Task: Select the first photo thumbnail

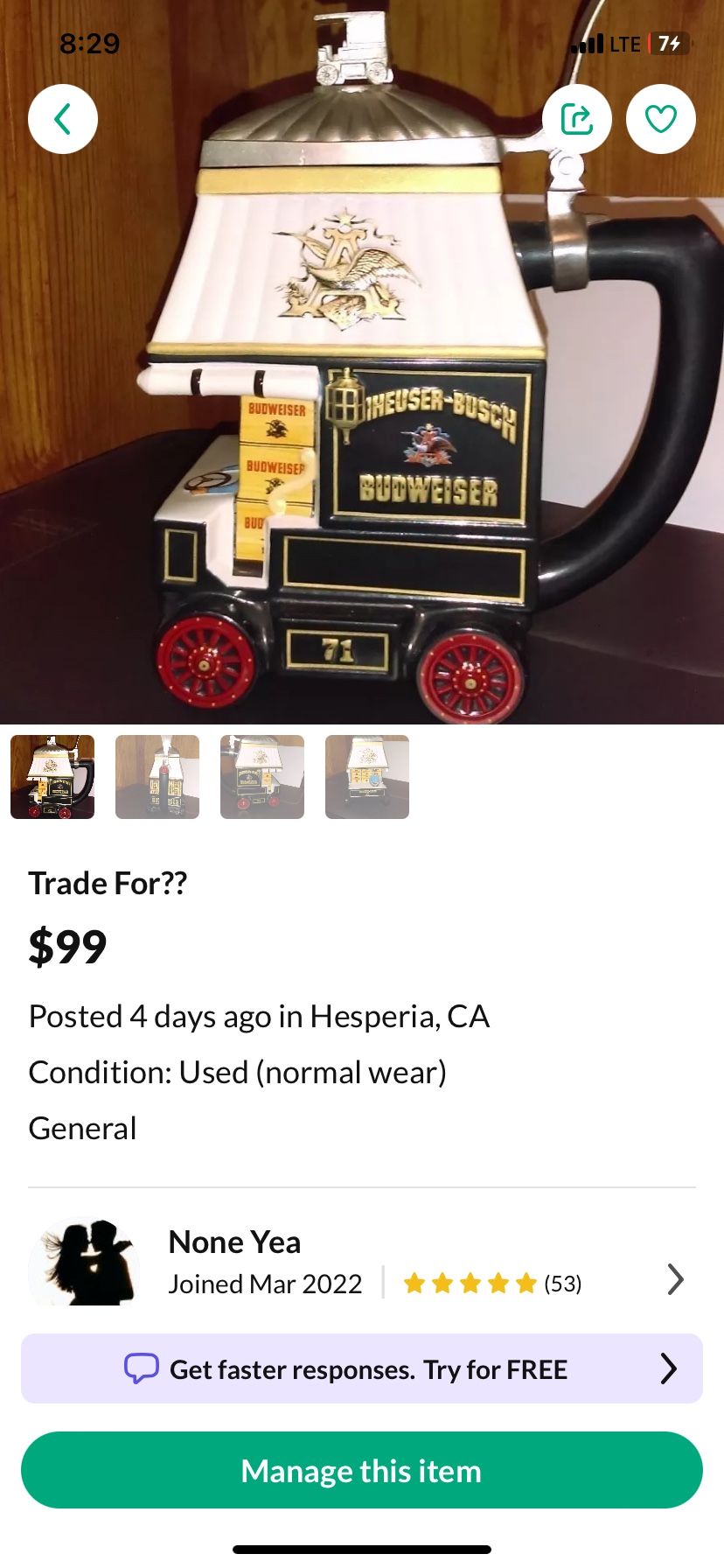Action: click(x=52, y=777)
